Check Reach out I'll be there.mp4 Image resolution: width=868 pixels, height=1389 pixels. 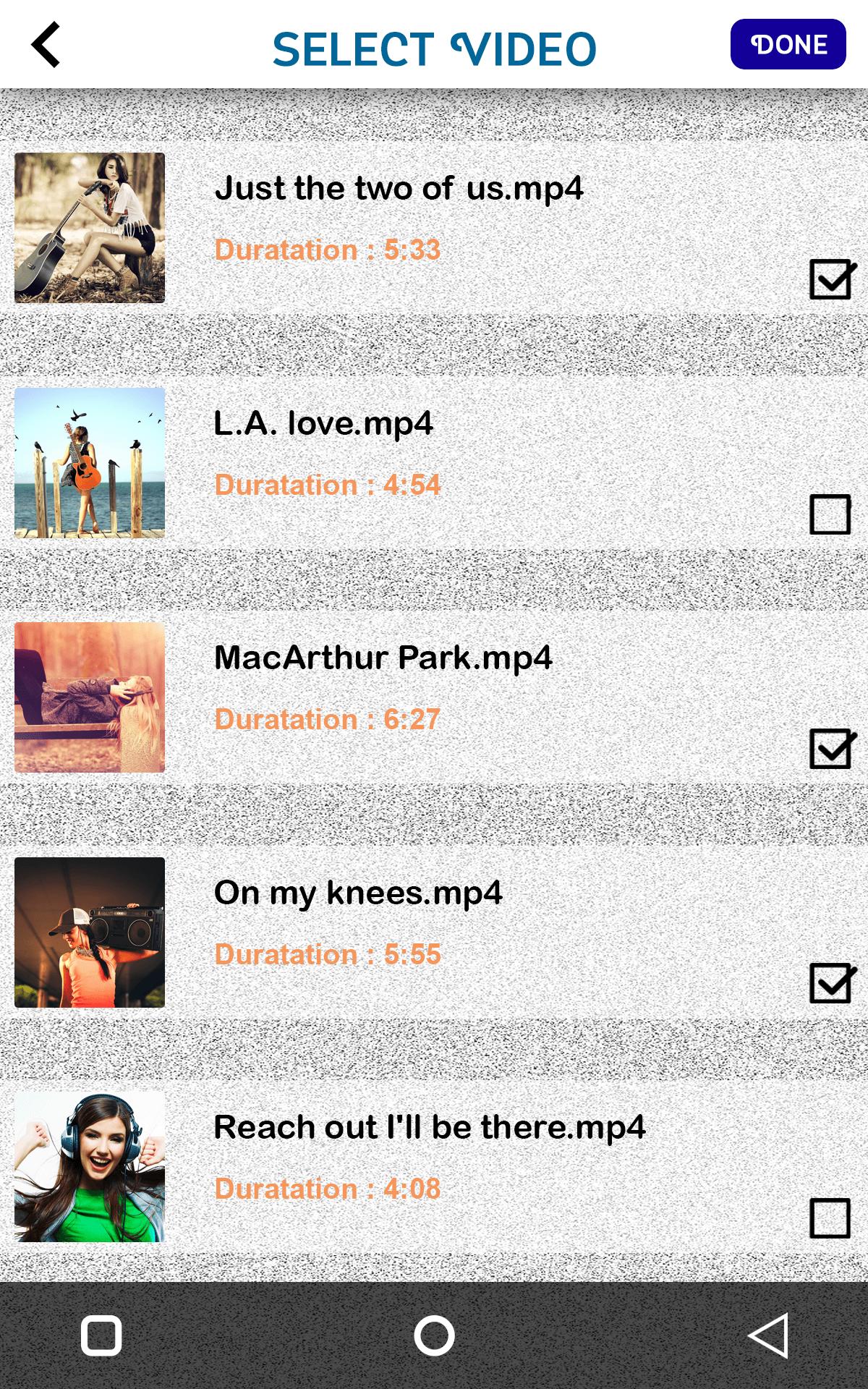pos(830,1218)
